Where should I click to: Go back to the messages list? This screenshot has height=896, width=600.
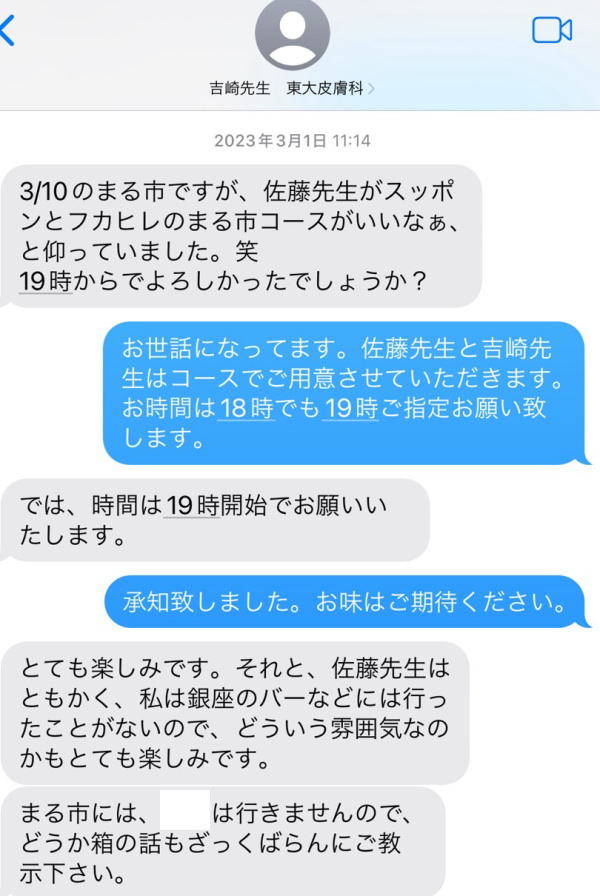tap(10, 31)
